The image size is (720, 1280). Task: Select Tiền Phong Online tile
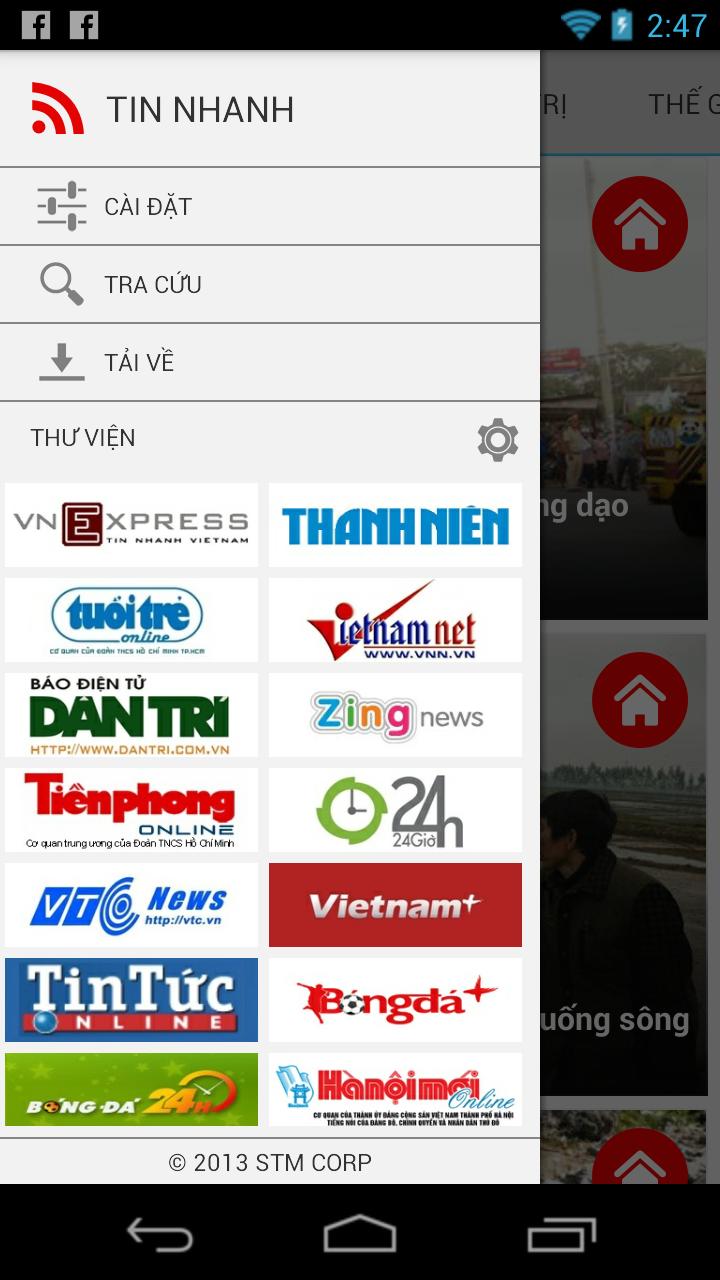point(131,810)
